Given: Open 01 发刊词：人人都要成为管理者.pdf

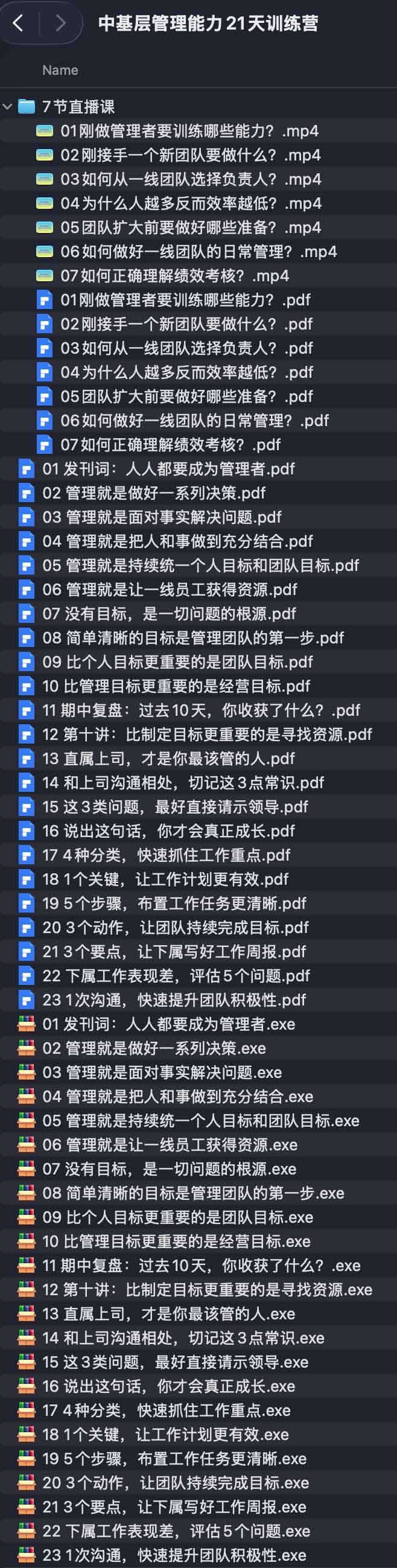Looking at the screenshot, I should click(168, 469).
